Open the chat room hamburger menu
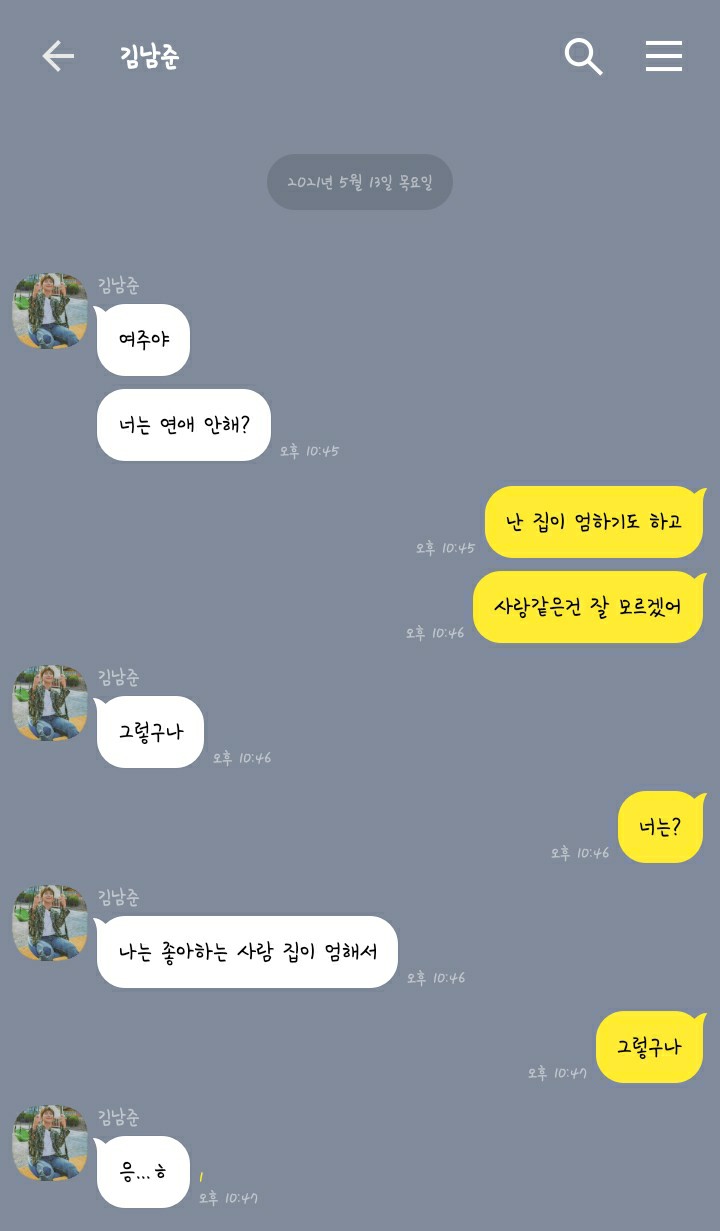 663,57
